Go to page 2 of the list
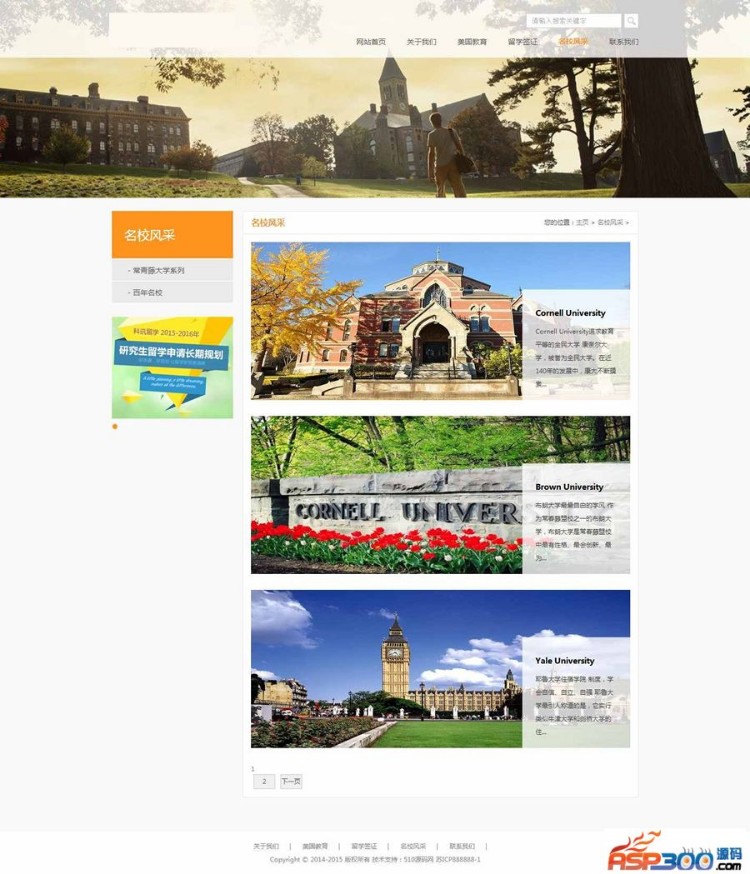This screenshot has width=750, height=874. [x=264, y=782]
